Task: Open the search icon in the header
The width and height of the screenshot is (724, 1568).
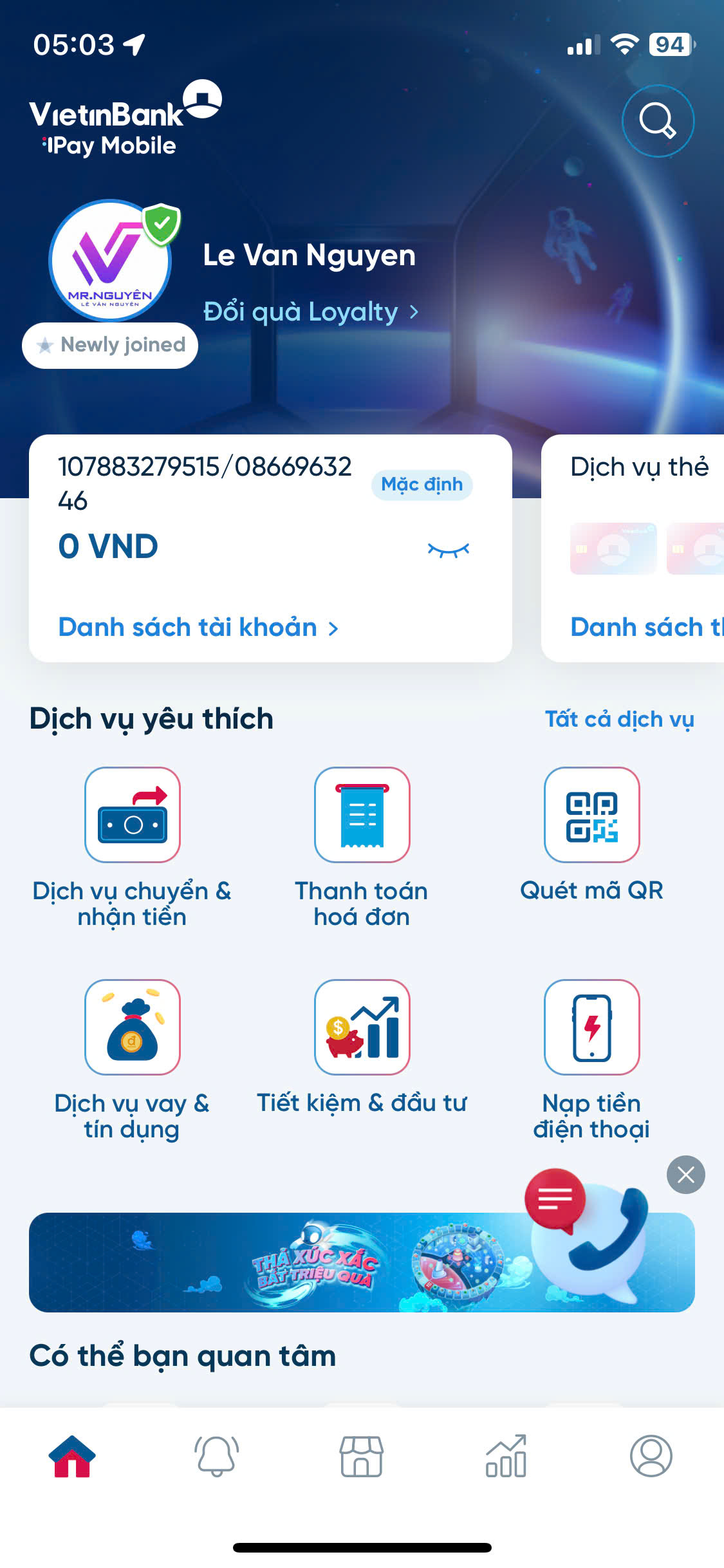Action: (x=657, y=121)
